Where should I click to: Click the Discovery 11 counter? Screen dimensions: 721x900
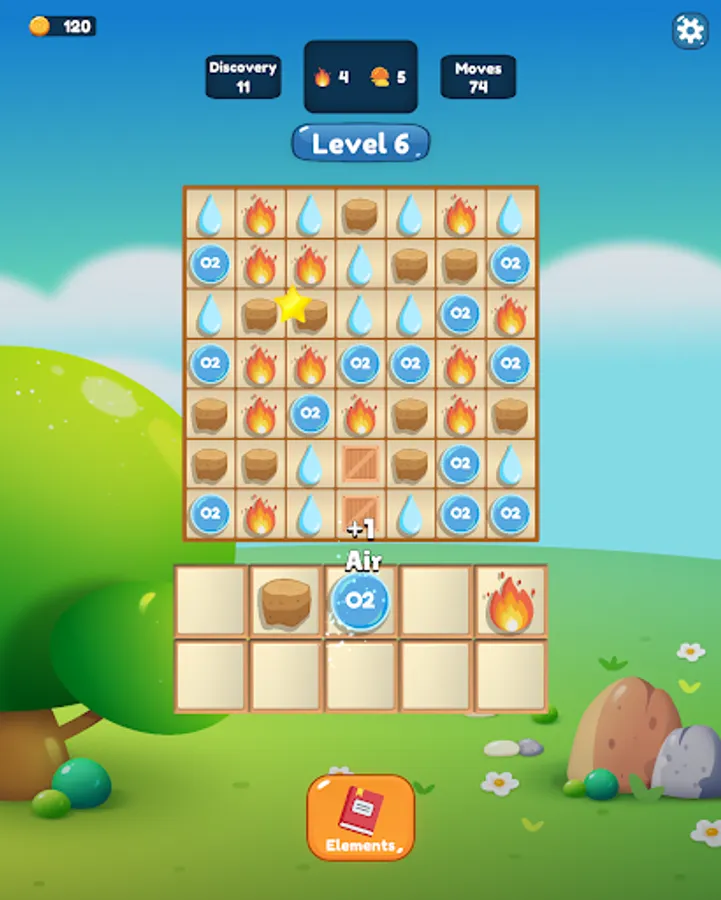pos(242,74)
